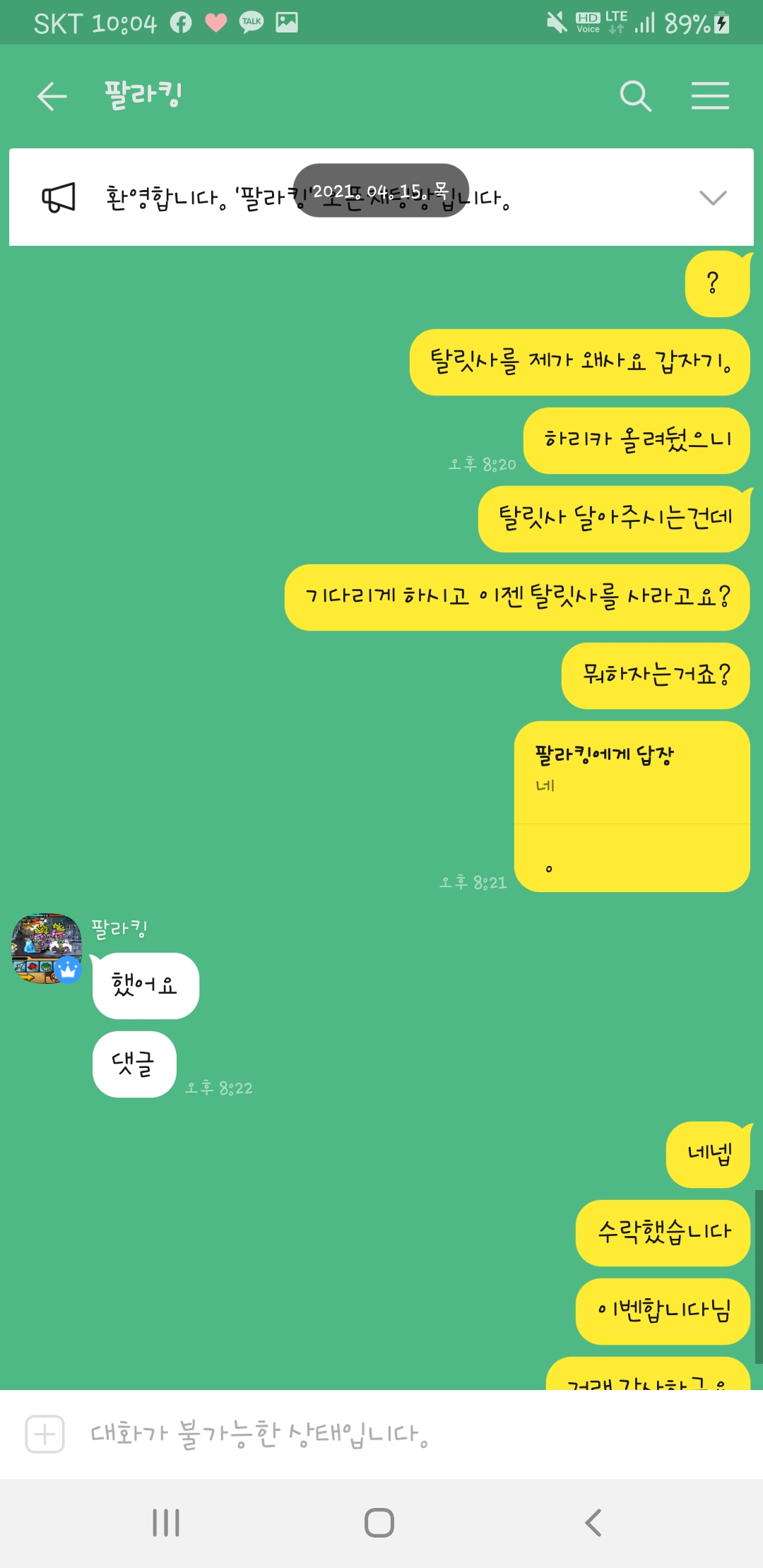Open 팔라킹's profile picture
The width and height of the screenshot is (763, 1568).
[x=47, y=949]
